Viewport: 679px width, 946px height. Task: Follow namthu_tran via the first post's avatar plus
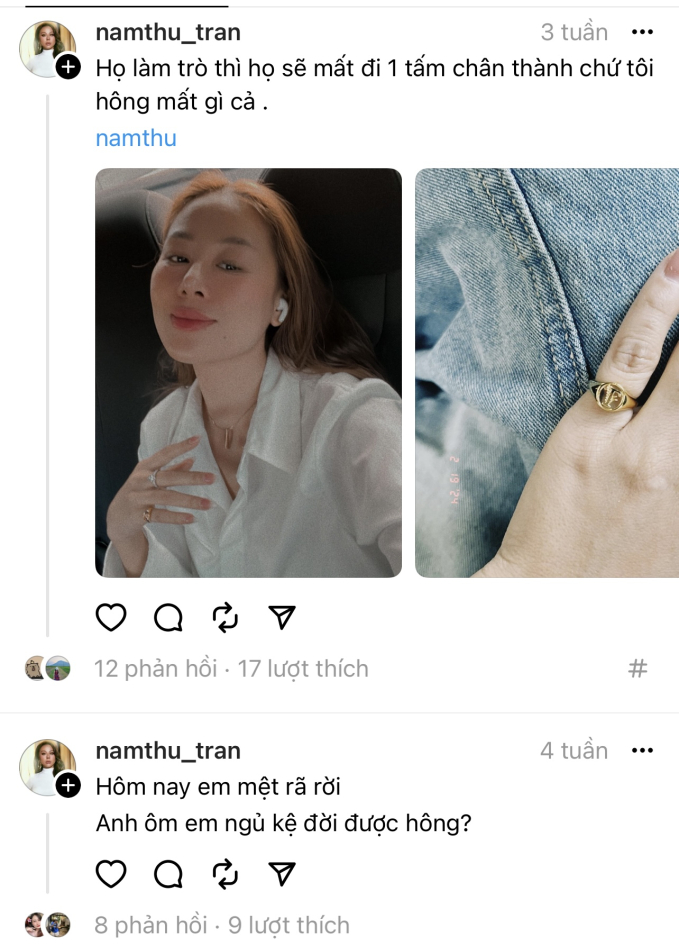pyautogui.click(x=68, y=67)
